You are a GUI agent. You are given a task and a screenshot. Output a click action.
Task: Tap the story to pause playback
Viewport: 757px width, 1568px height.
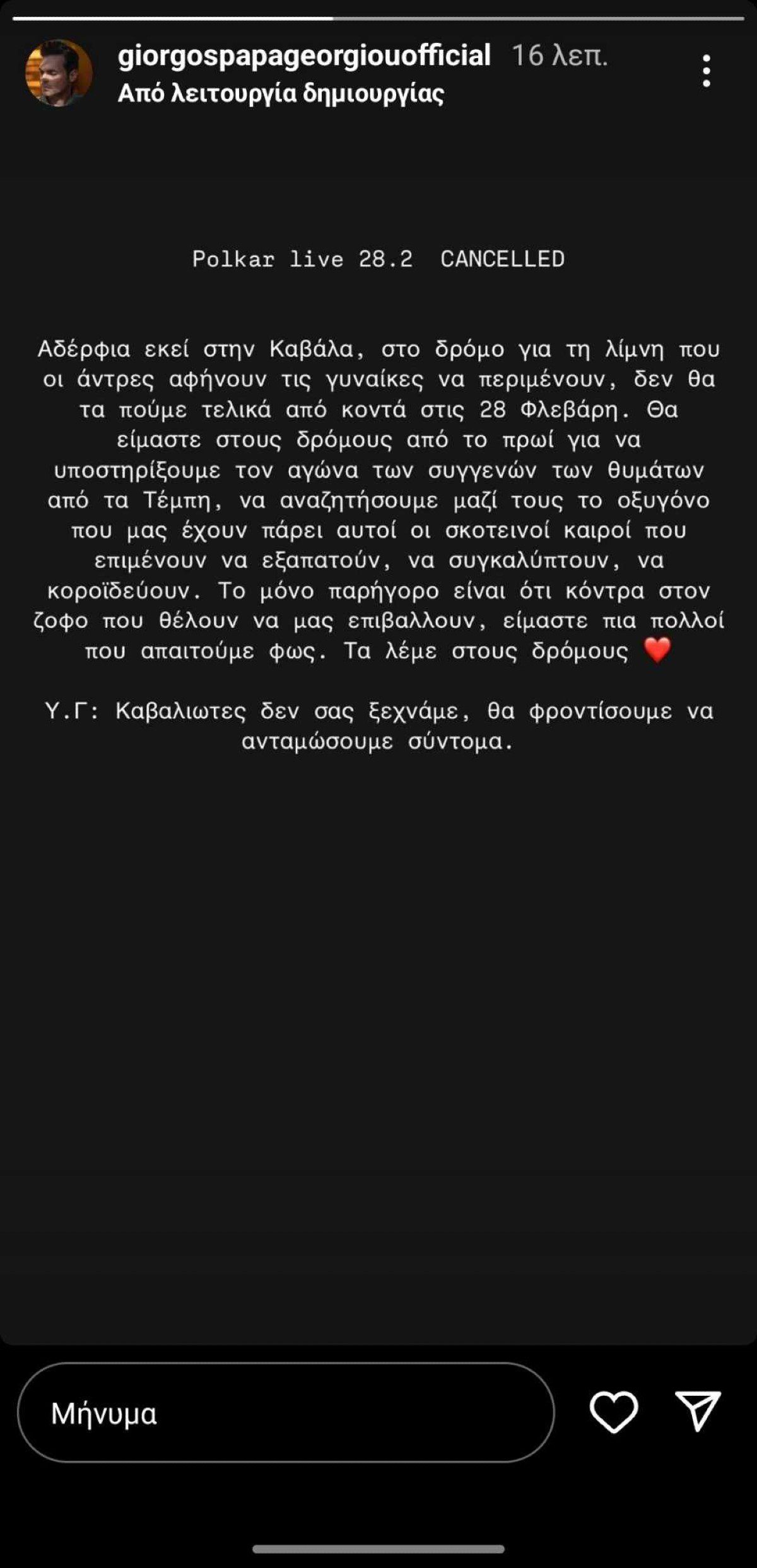pos(378,946)
